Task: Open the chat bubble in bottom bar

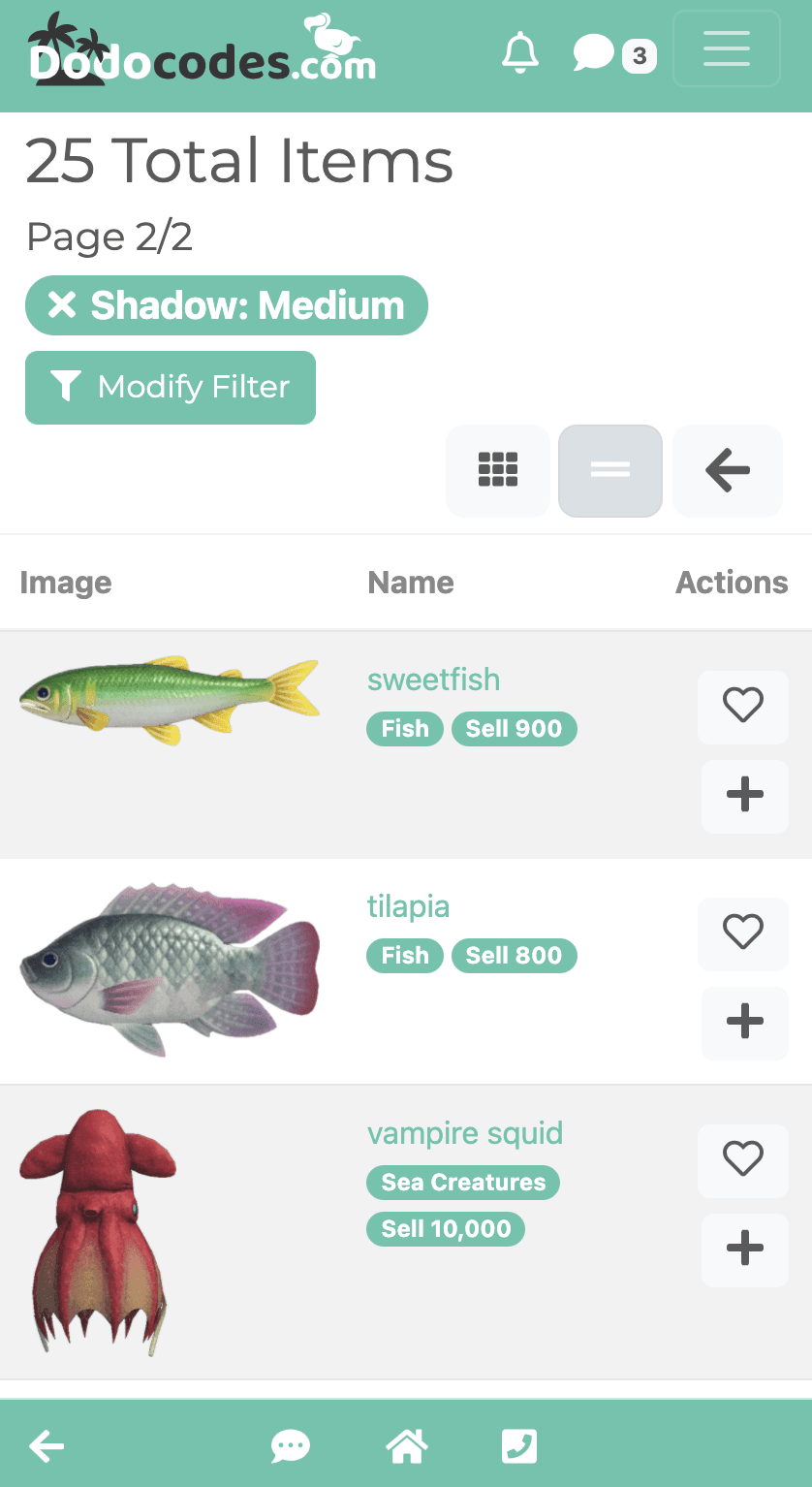Action: pos(290,1447)
